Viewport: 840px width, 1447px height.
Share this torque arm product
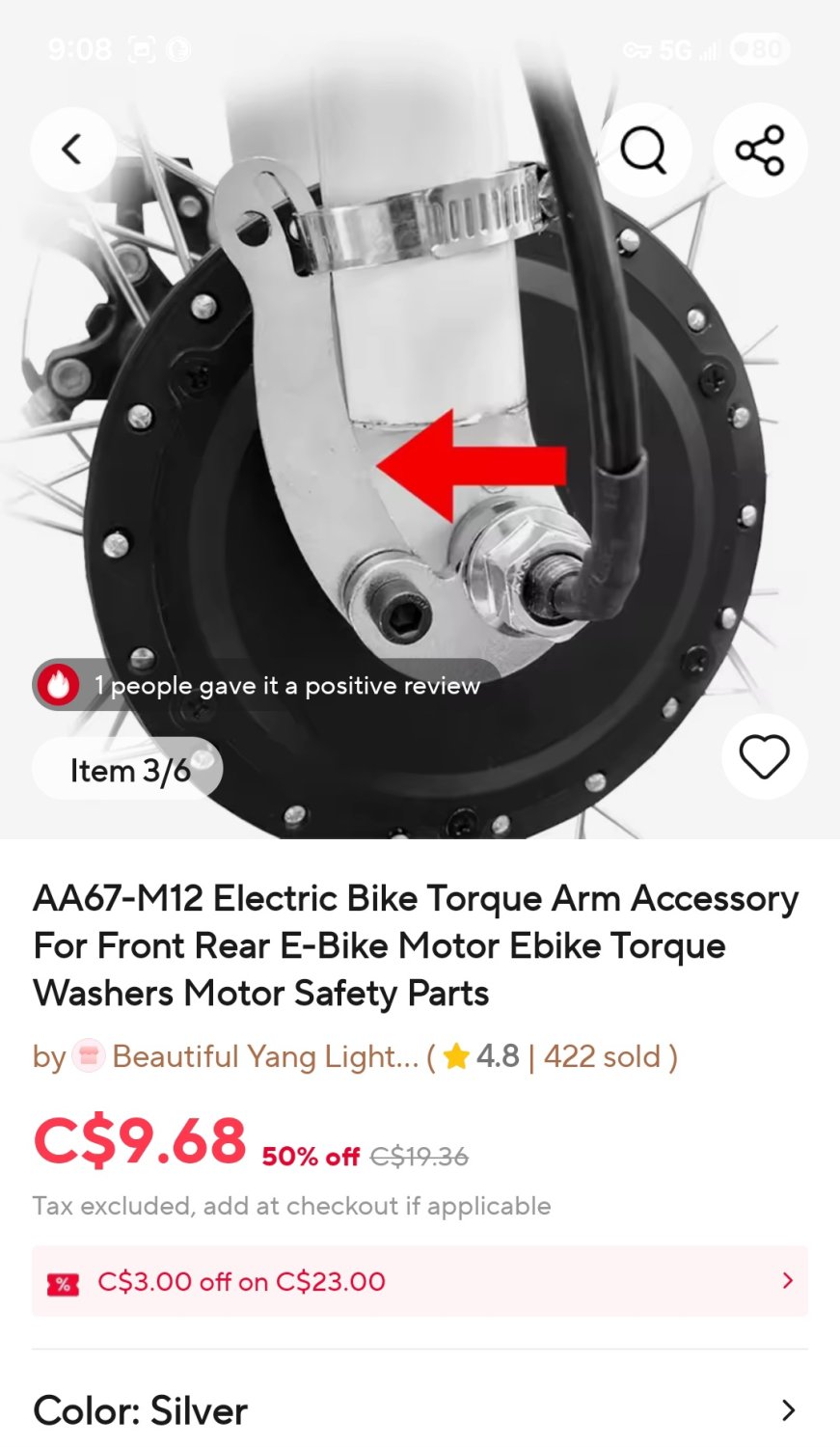(x=760, y=150)
